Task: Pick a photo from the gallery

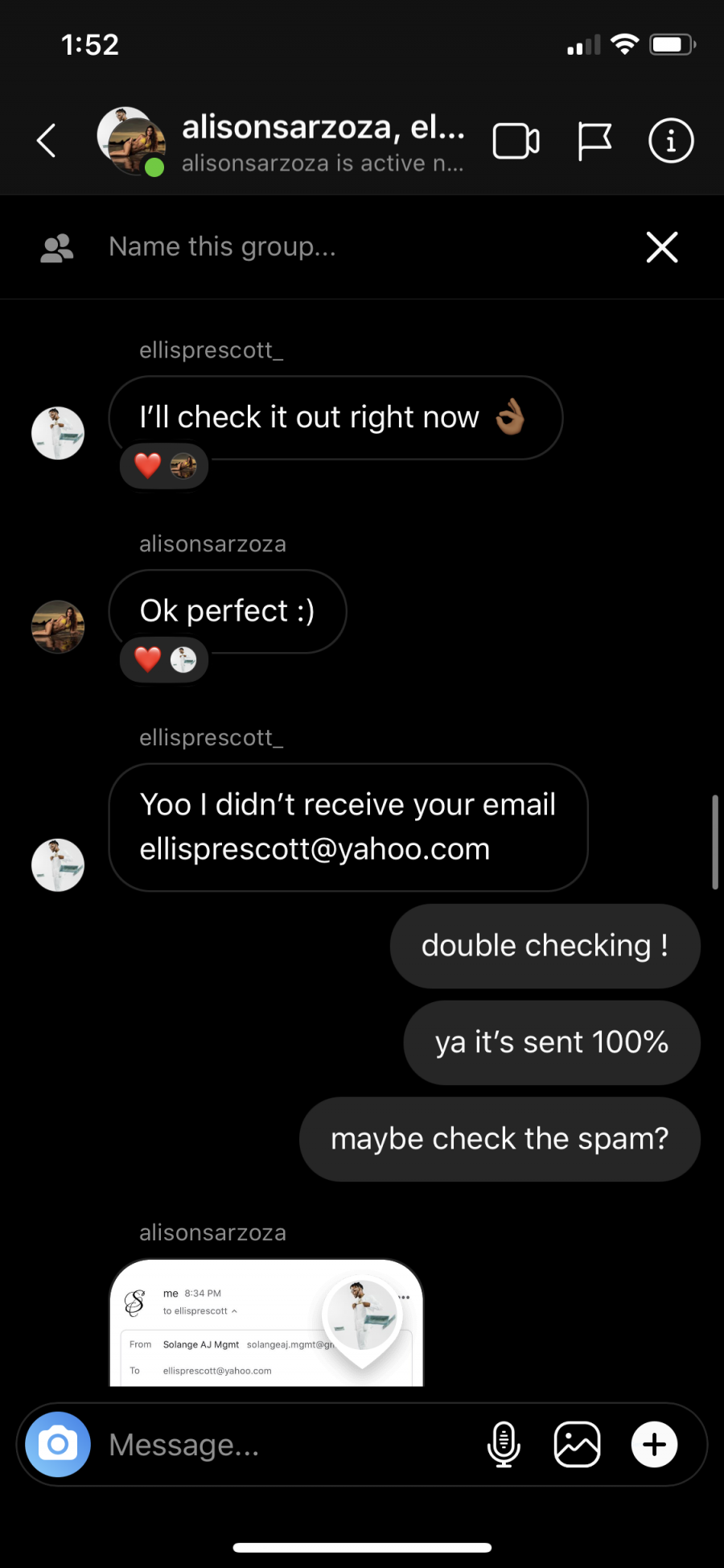Action: (x=577, y=1444)
